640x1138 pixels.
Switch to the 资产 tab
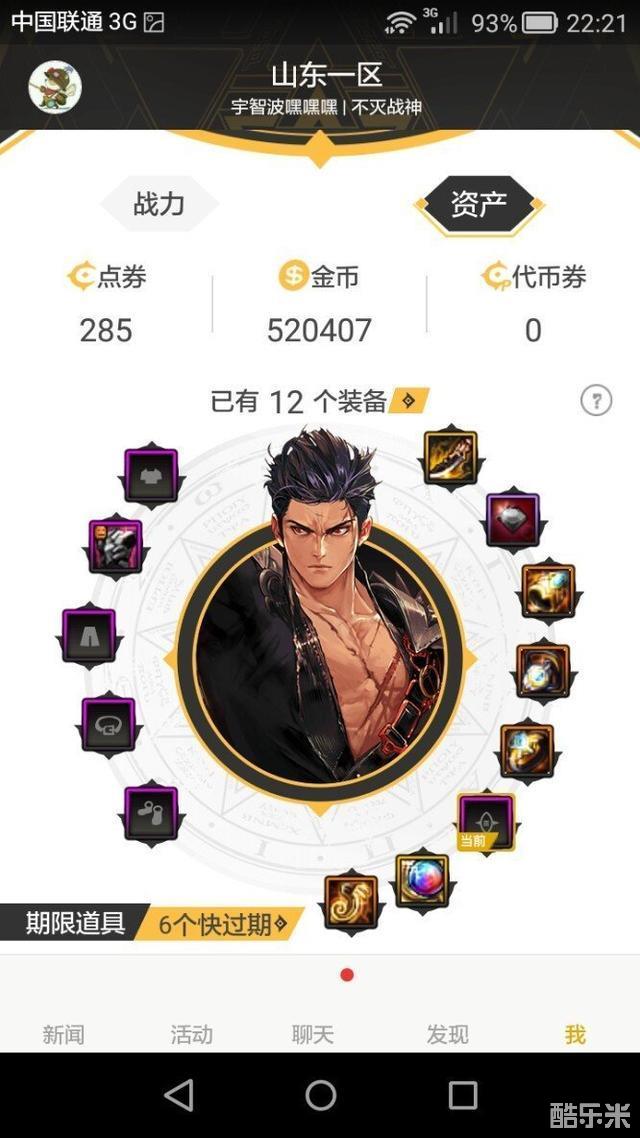478,204
